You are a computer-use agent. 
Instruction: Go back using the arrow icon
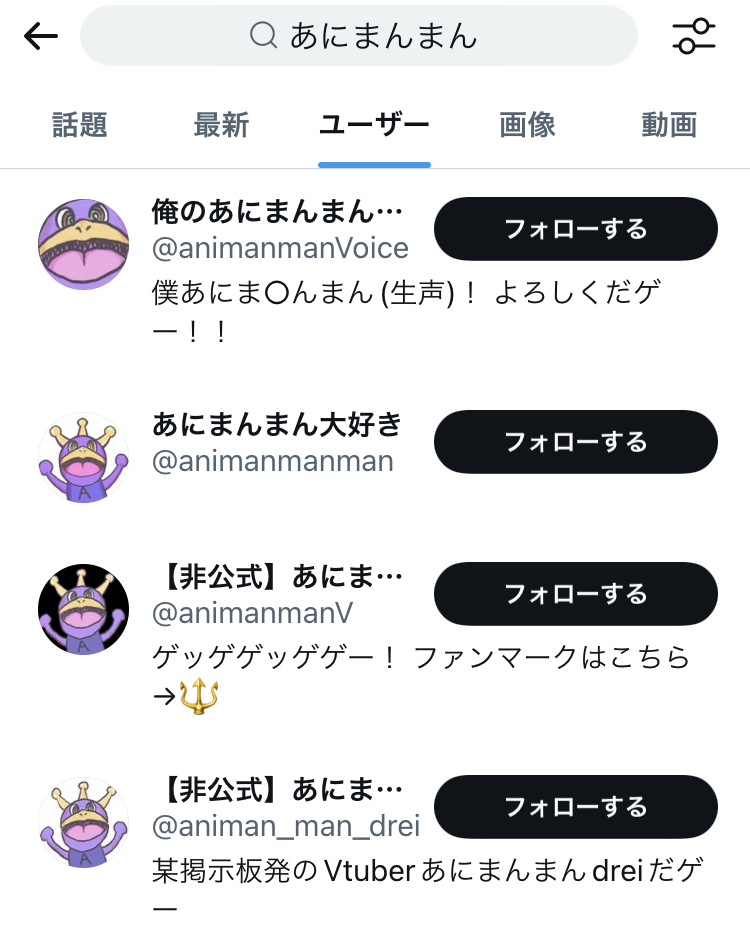coord(41,37)
